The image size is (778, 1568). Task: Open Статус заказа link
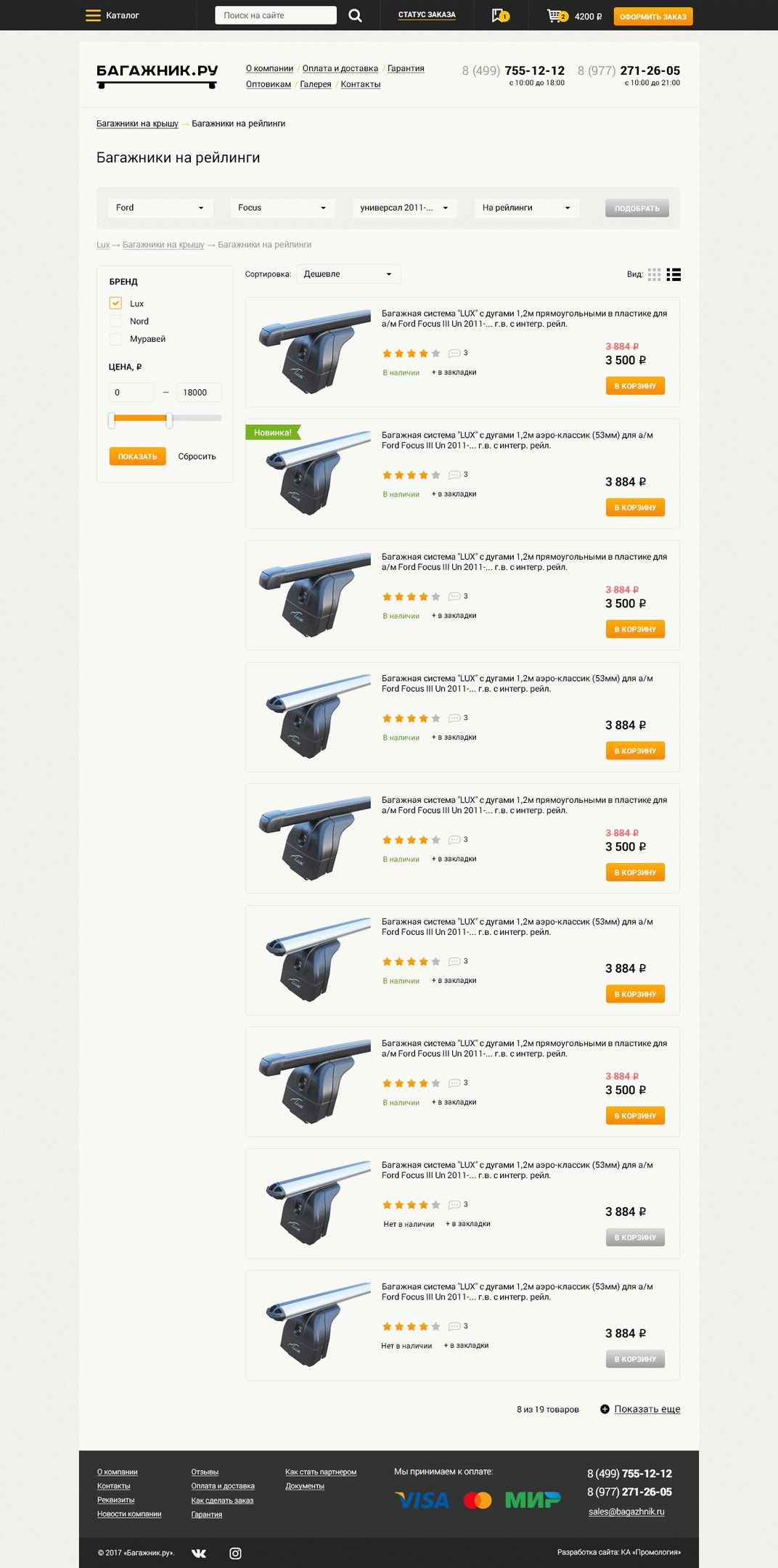coord(427,15)
